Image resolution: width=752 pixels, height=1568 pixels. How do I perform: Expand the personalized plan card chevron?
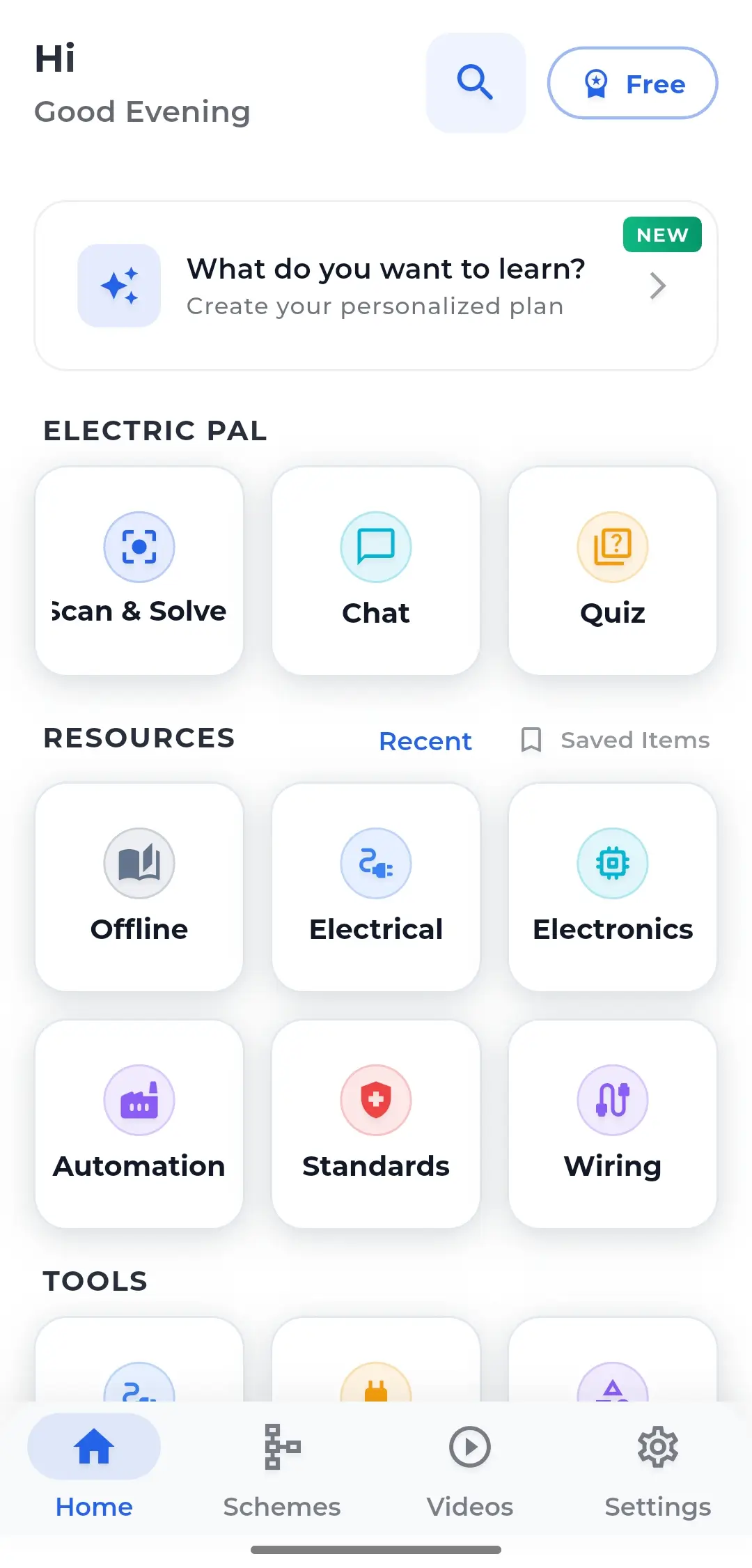click(657, 286)
